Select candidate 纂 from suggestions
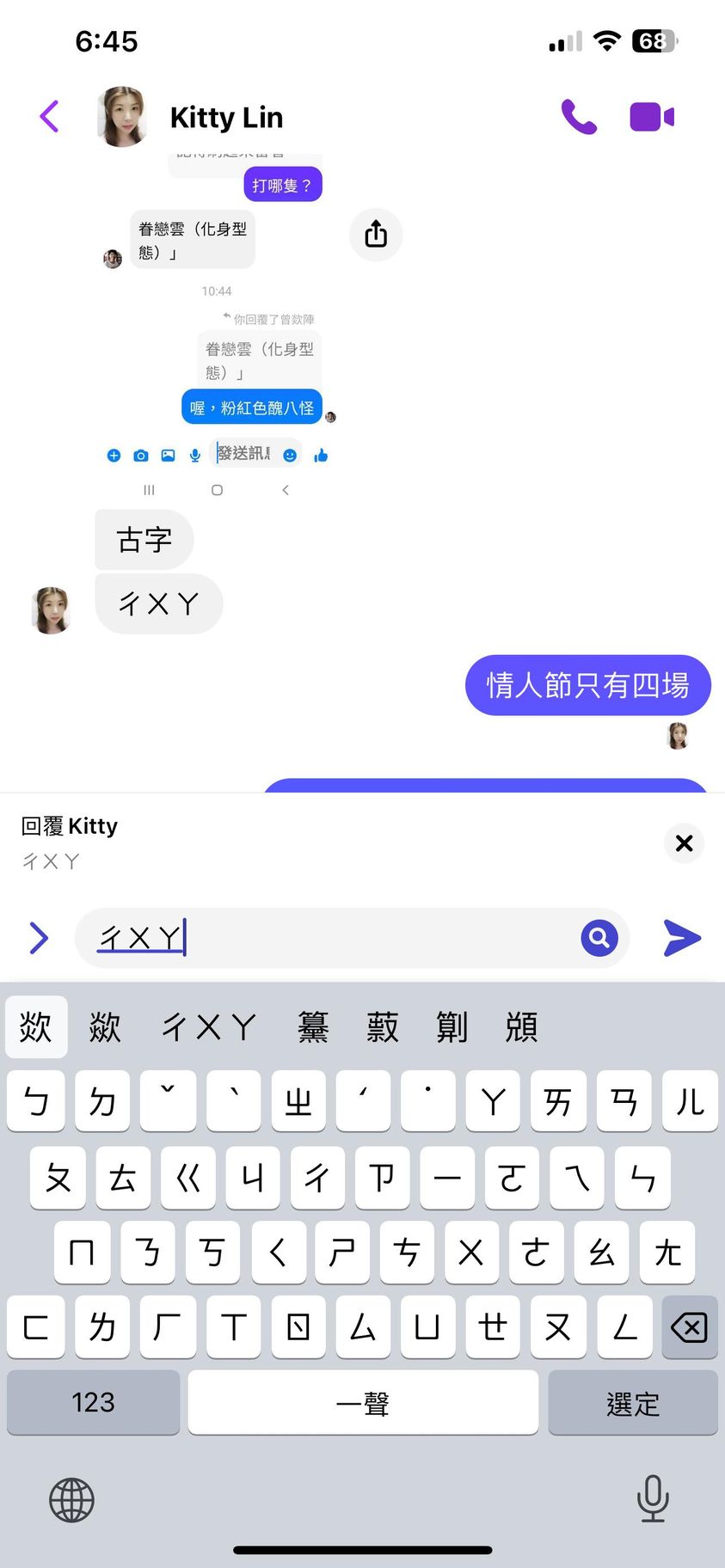Image resolution: width=725 pixels, height=1568 pixels. coord(313,1026)
